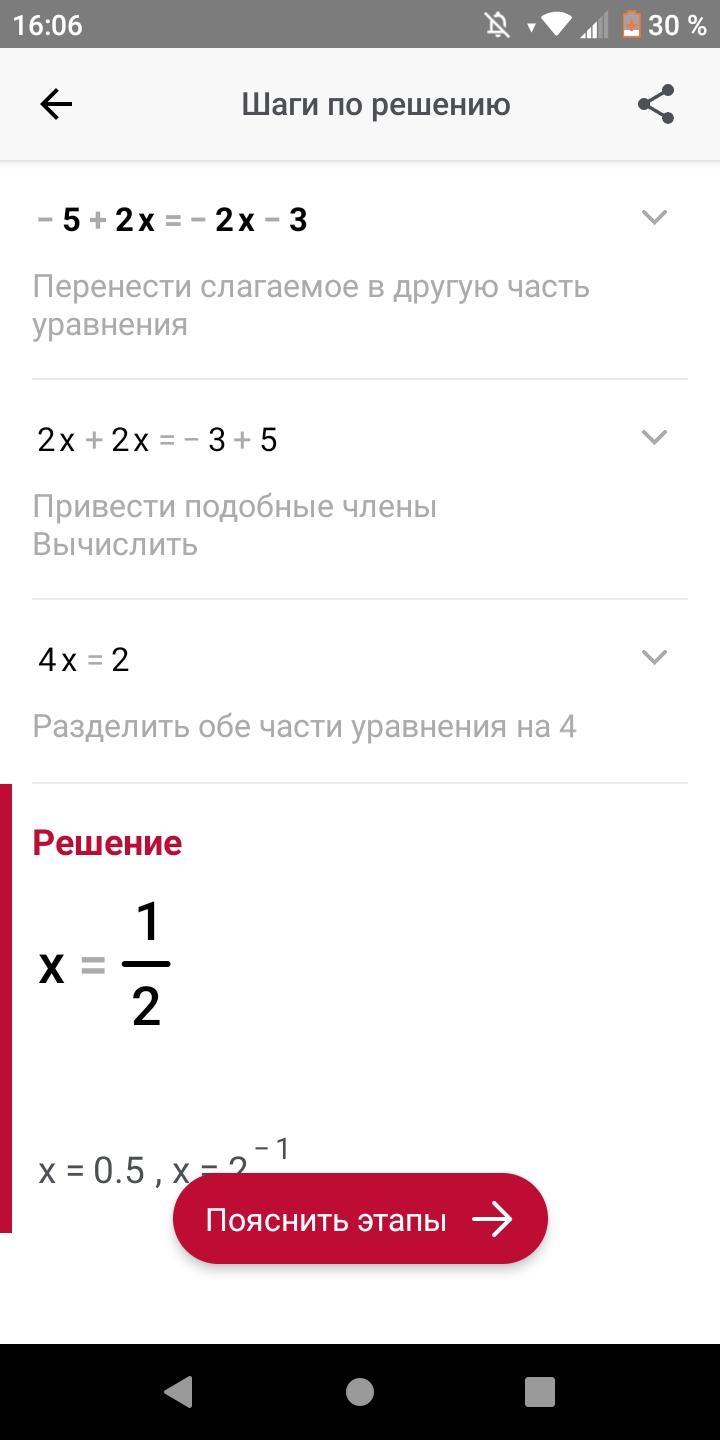
Task: Go back using the arrow icon
Action: tap(56, 104)
